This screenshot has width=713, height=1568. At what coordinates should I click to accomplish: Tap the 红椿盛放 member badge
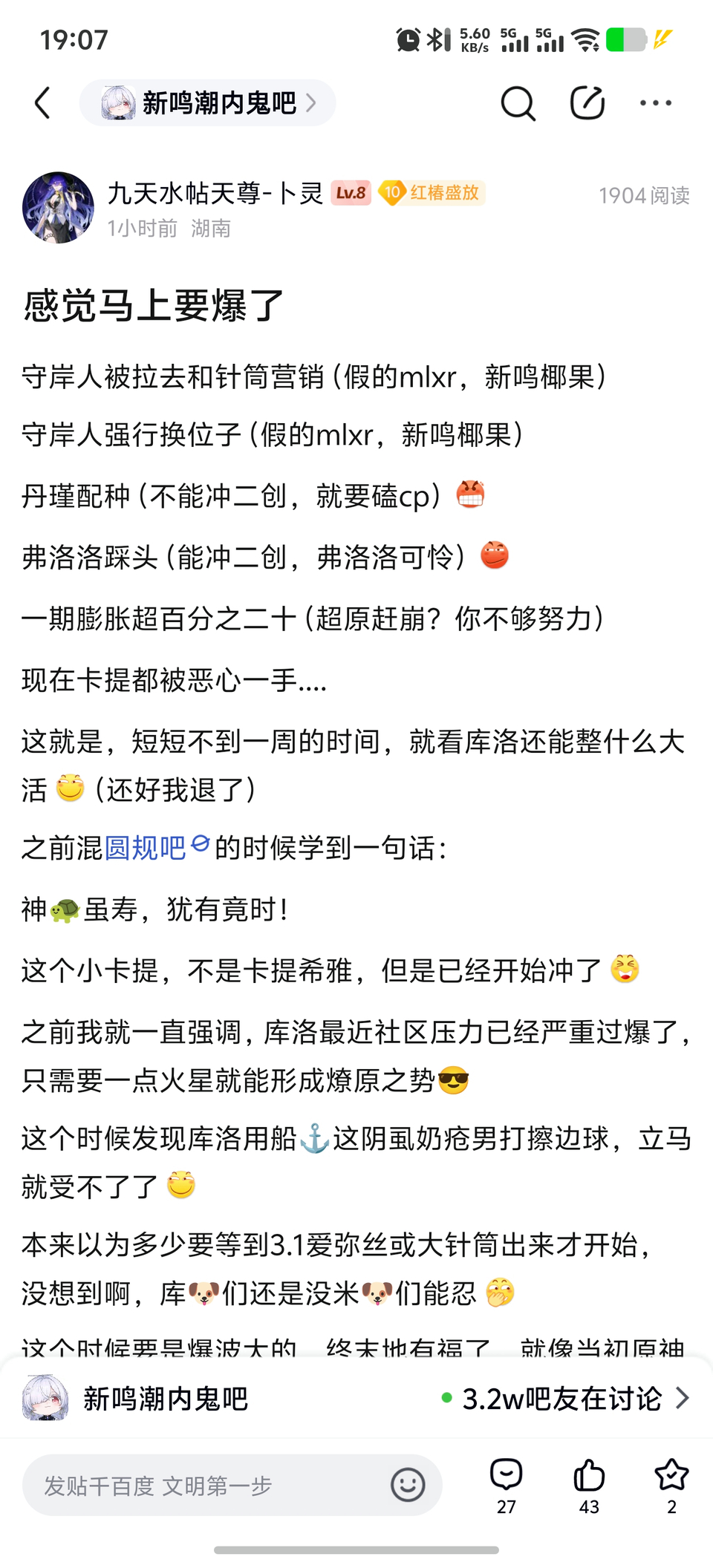pyautogui.click(x=432, y=193)
